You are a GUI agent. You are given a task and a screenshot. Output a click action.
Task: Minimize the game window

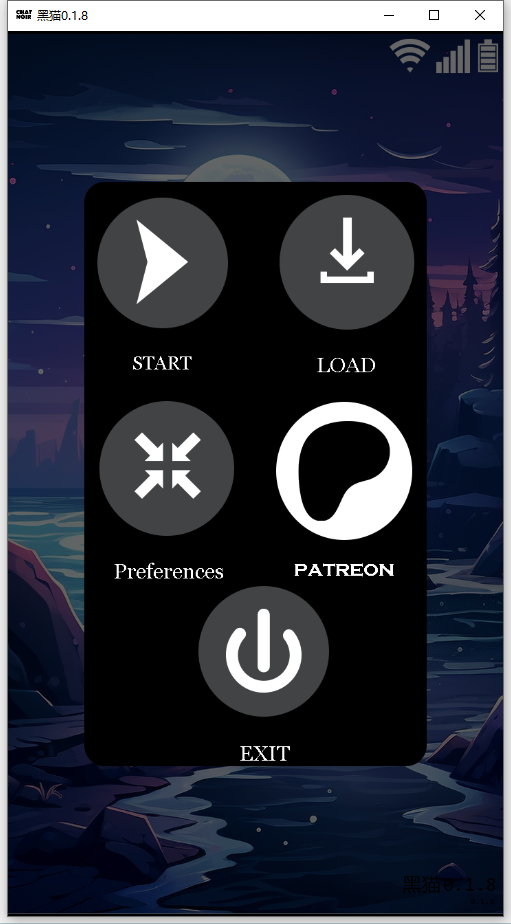pyautogui.click(x=389, y=15)
